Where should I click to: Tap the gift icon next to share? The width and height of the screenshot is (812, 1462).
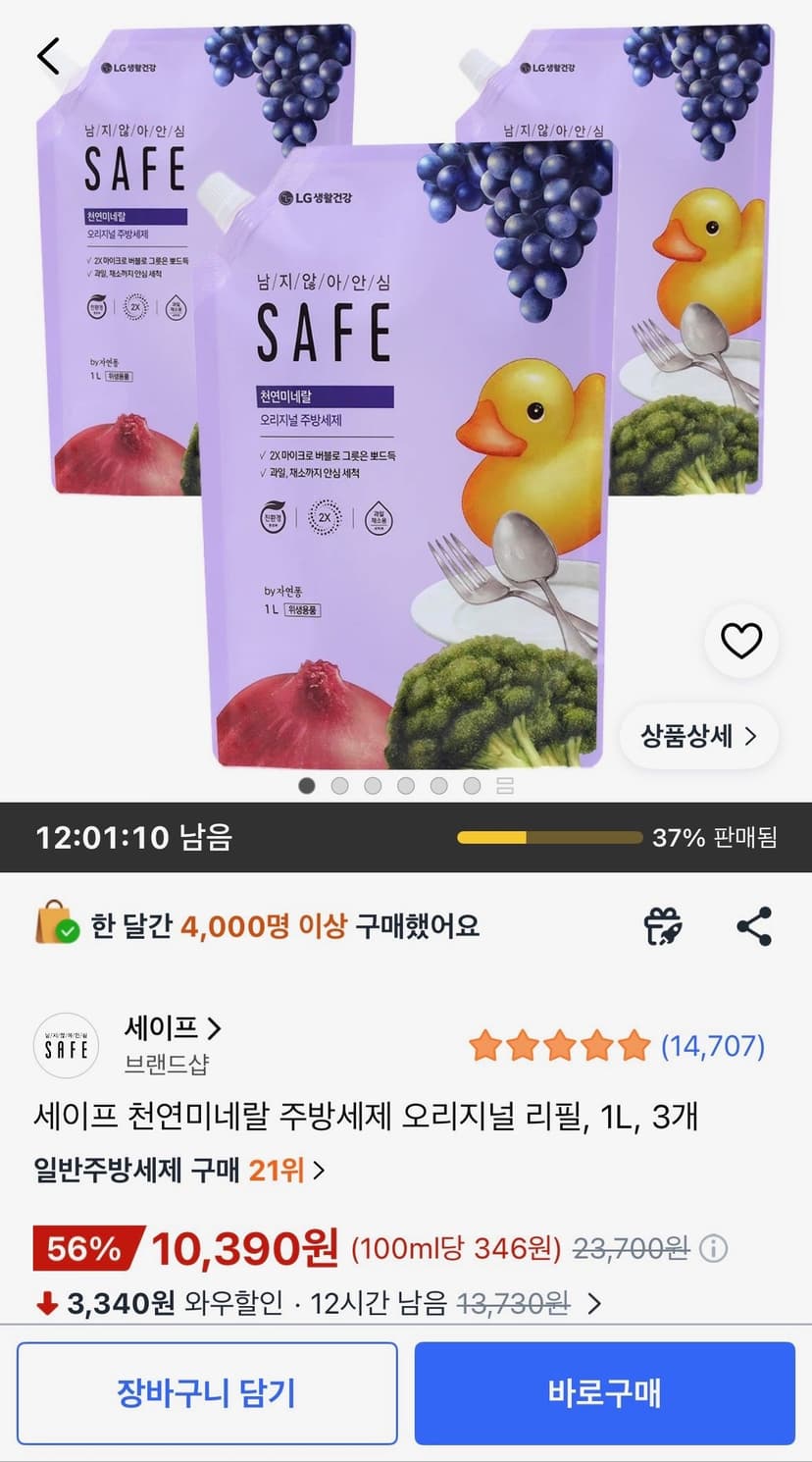click(x=663, y=926)
